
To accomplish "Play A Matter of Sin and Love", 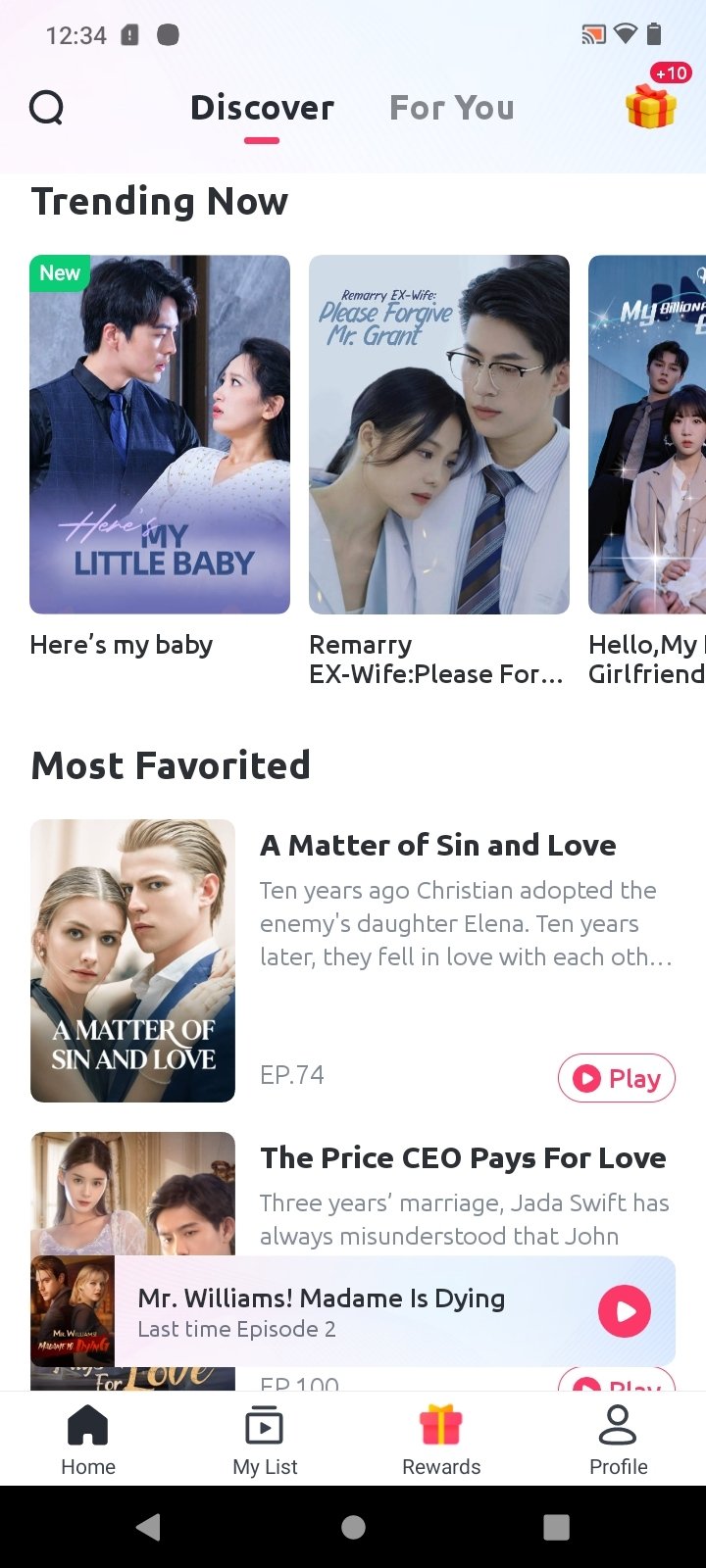I will [x=617, y=1078].
